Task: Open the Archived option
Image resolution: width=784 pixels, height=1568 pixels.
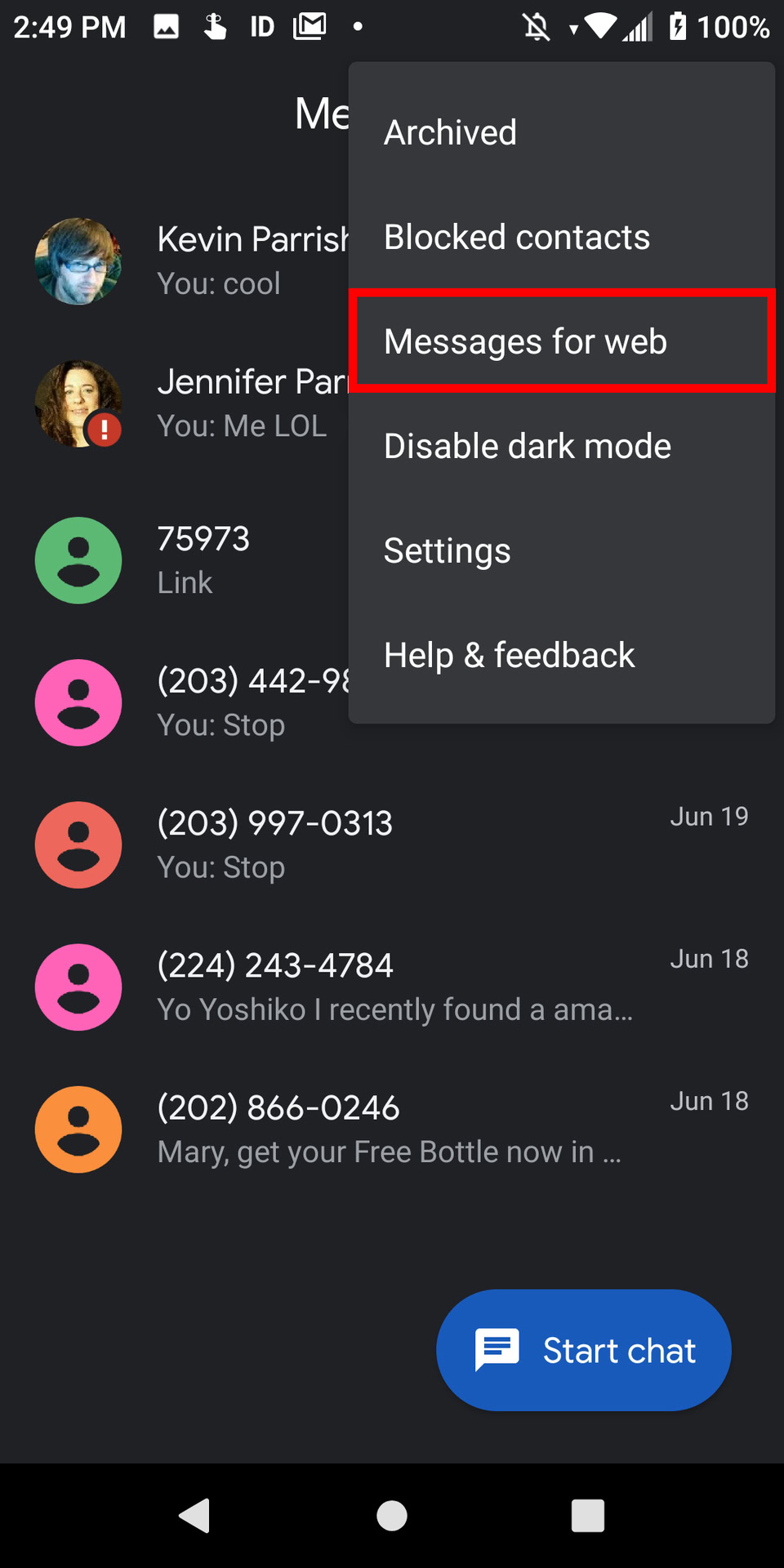Action: (x=451, y=132)
